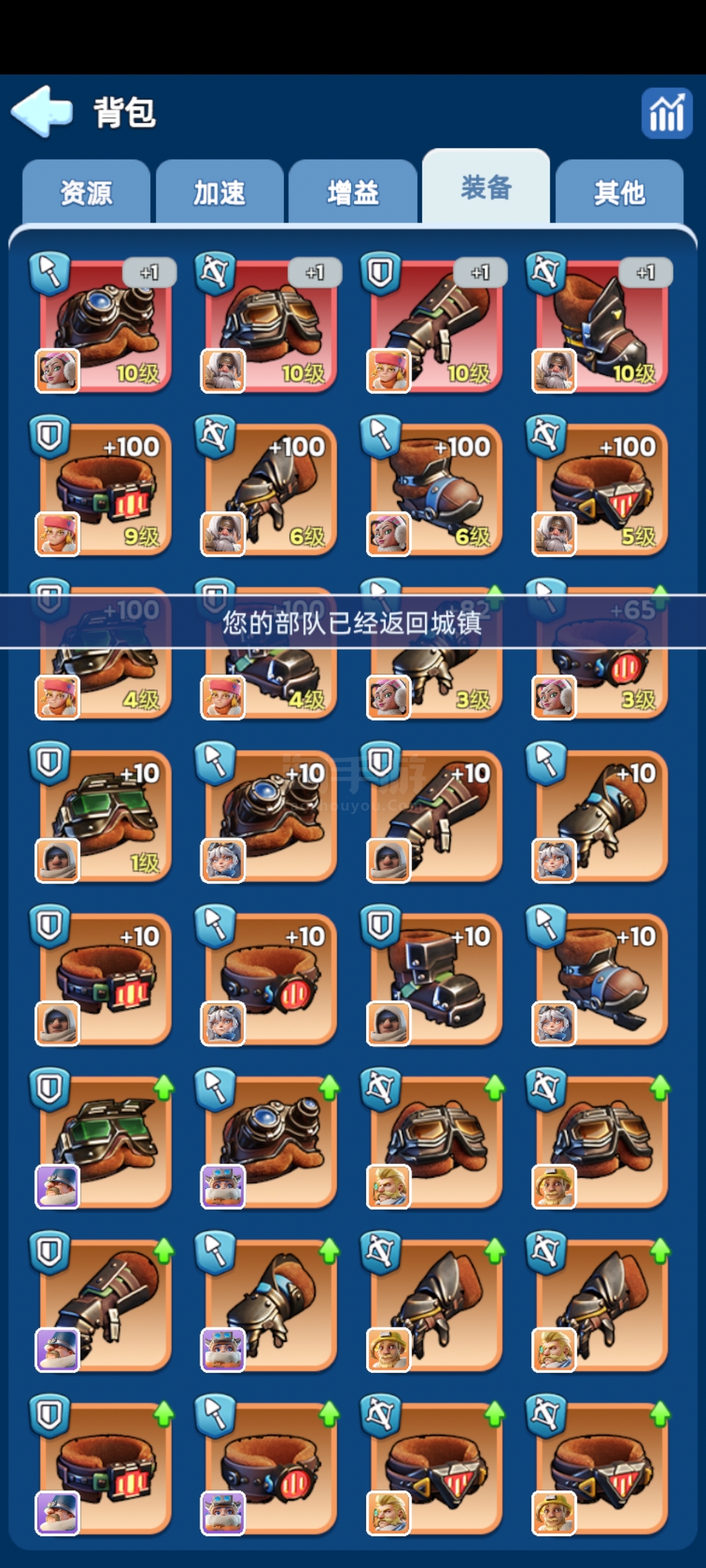Screen dimensions: 706x1568
Task: Go back using the arrow beside 背包
Action: tap(41, 111)
